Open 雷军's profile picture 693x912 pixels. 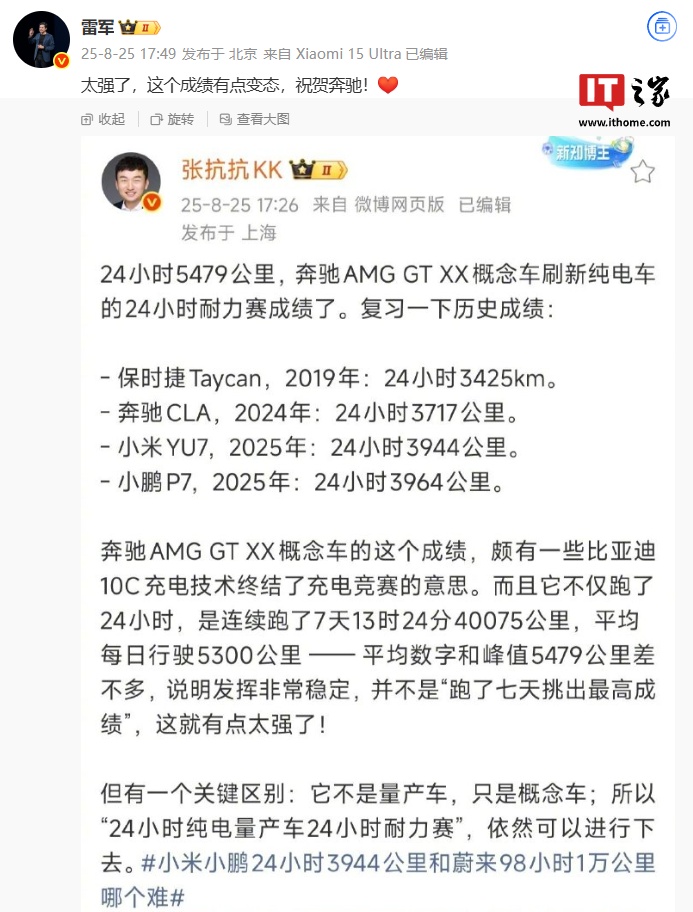[41, 40]
